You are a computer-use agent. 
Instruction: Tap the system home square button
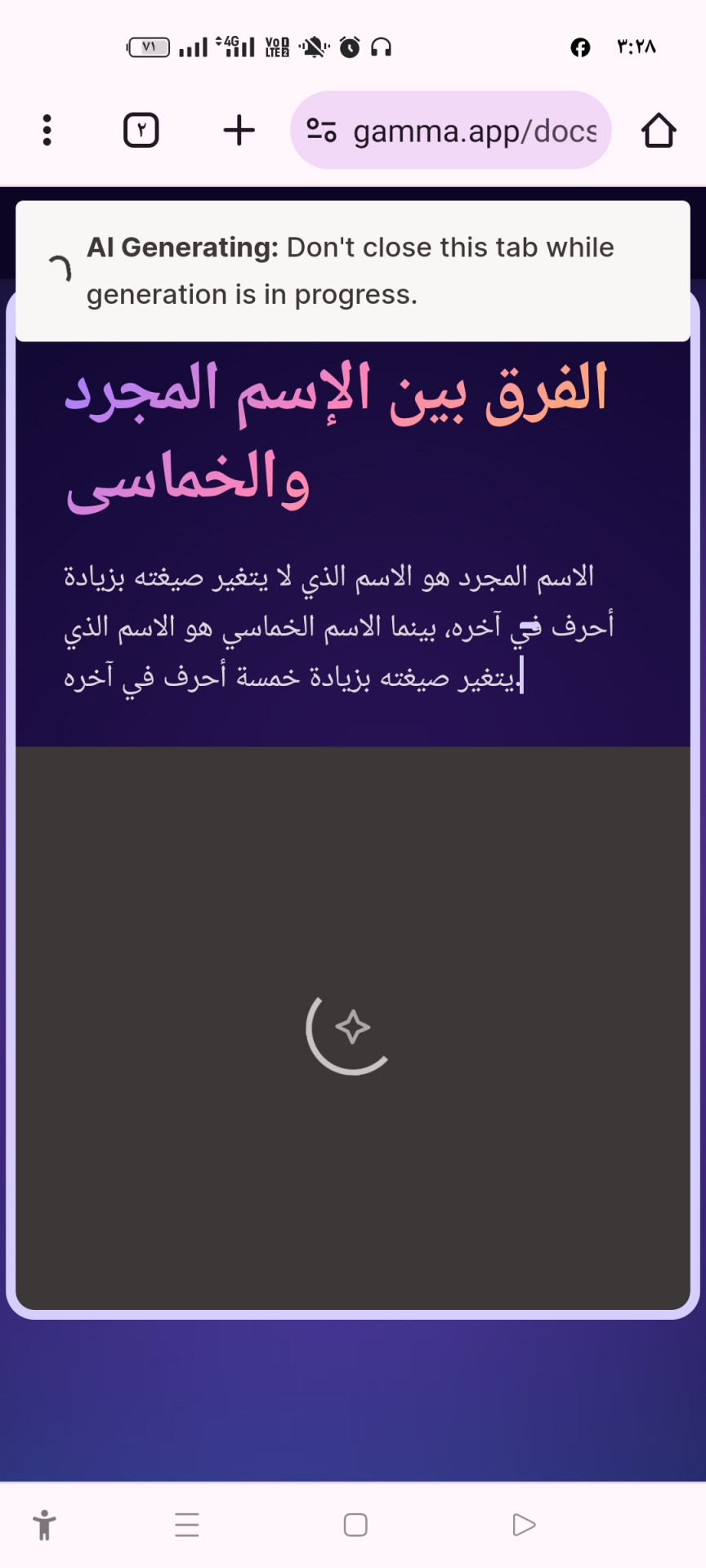click(x=355, y=1525)
